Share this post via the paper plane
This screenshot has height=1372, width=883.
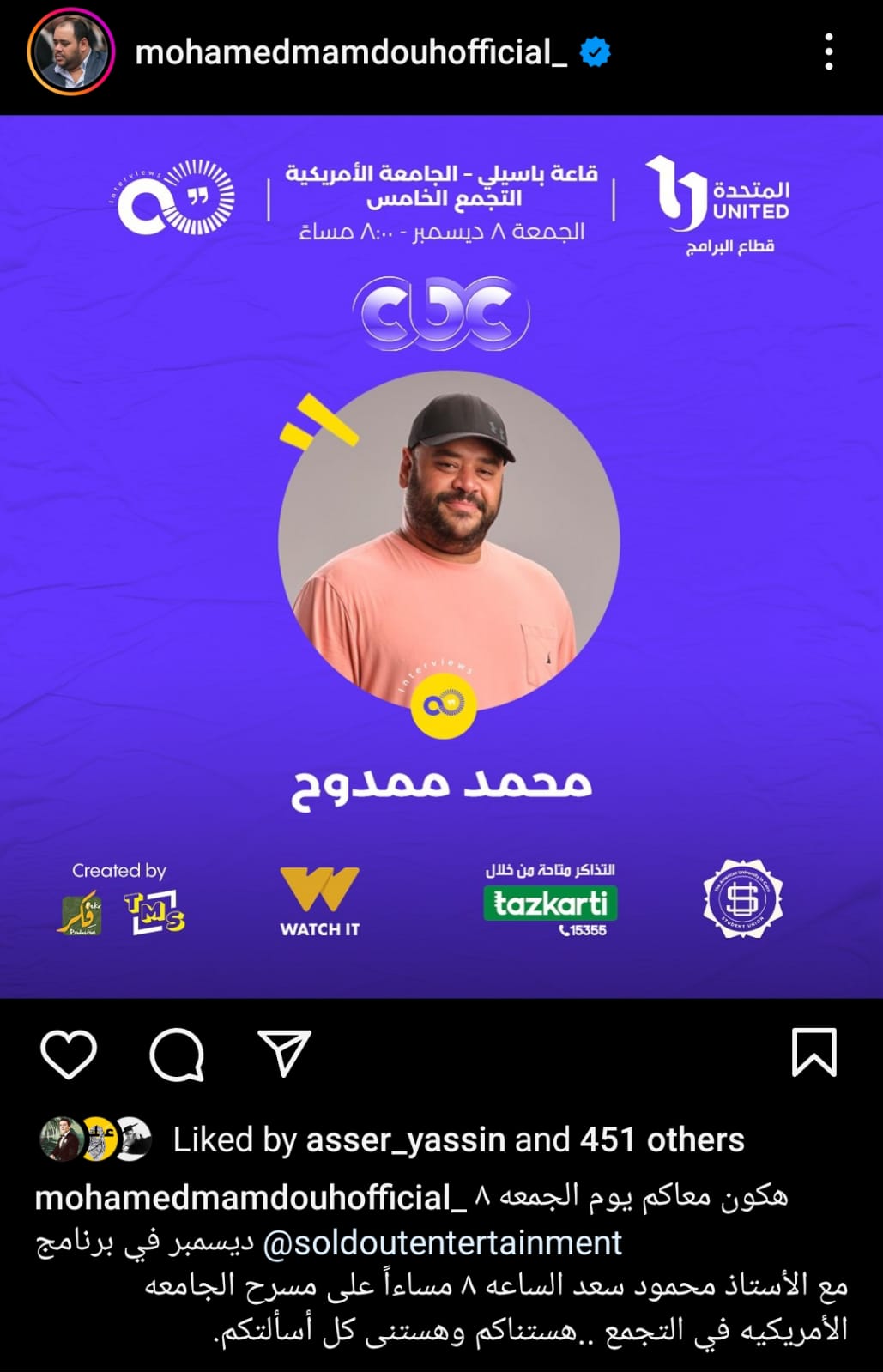[284, 1053]
